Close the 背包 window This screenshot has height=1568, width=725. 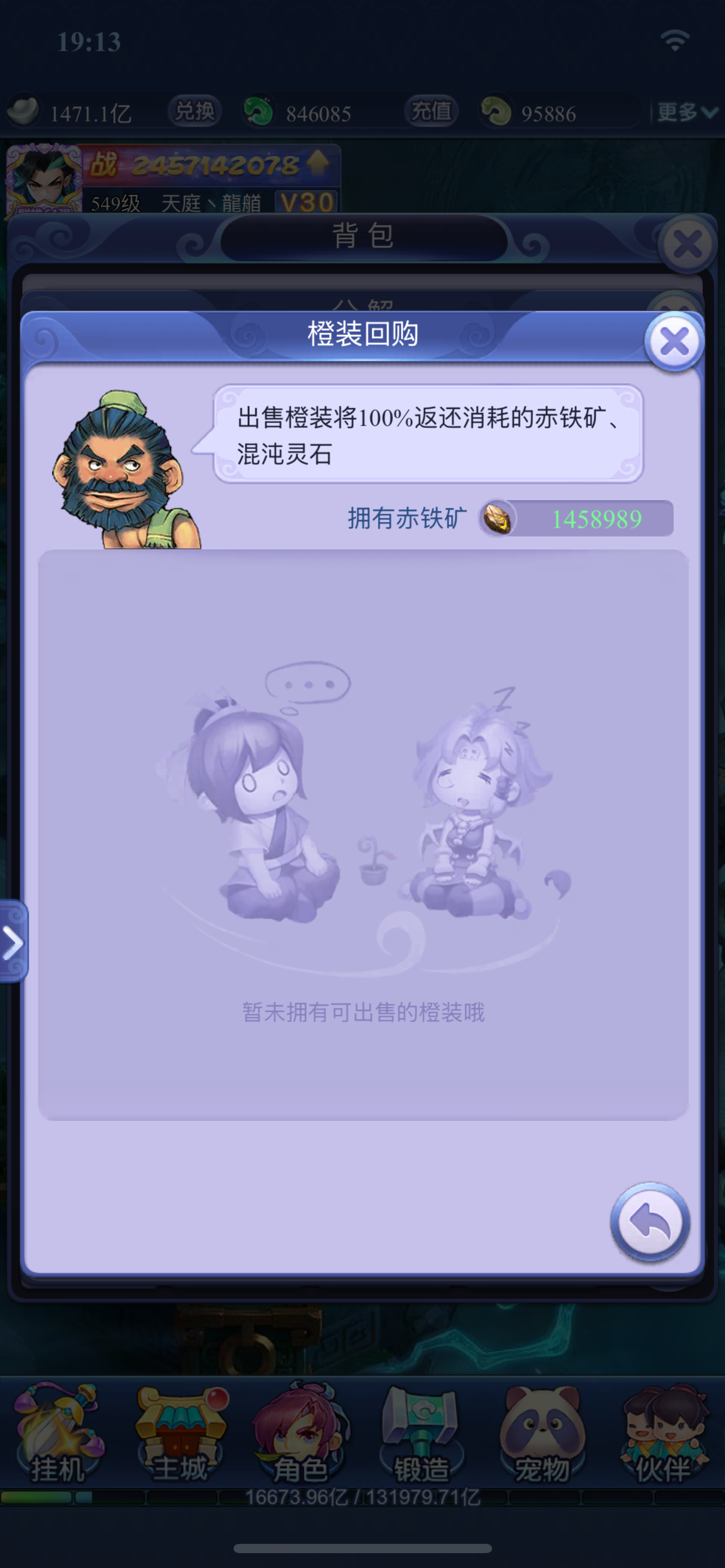[x=687, y=243]
